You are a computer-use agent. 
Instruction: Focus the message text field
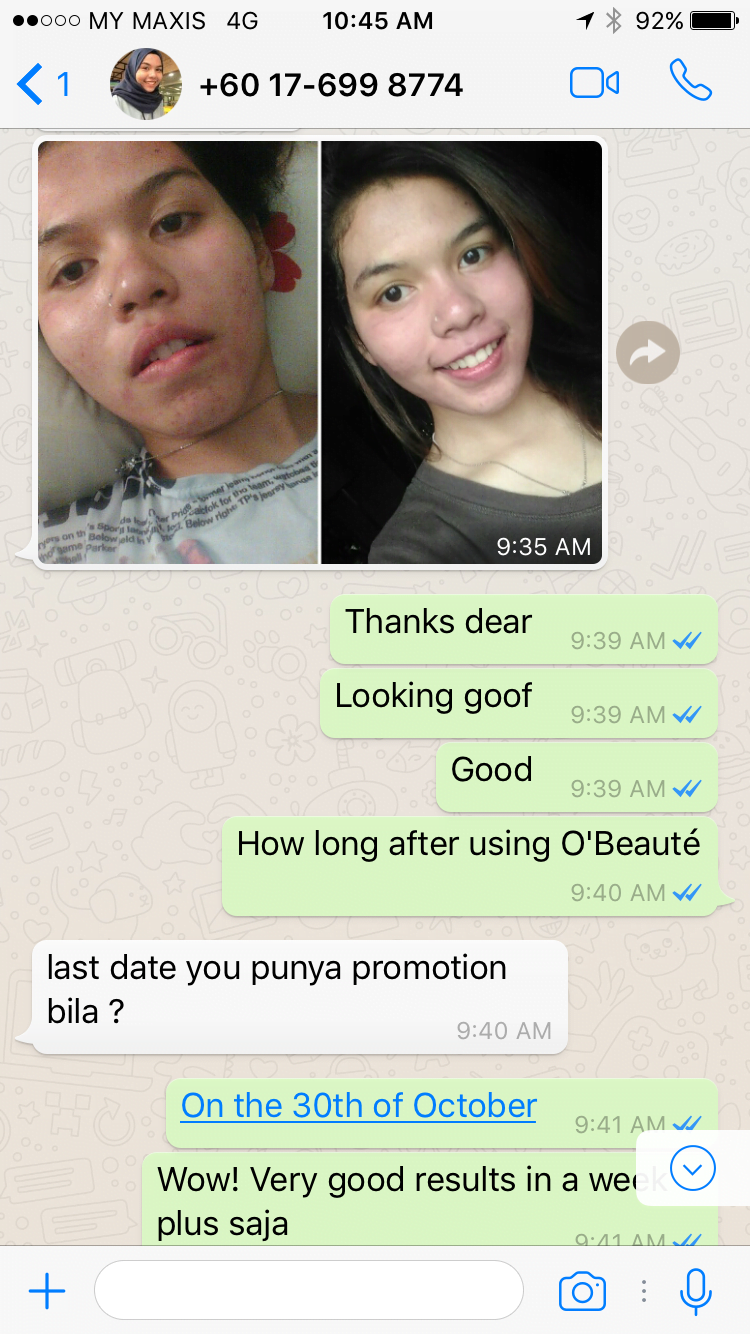point(308,1290)
